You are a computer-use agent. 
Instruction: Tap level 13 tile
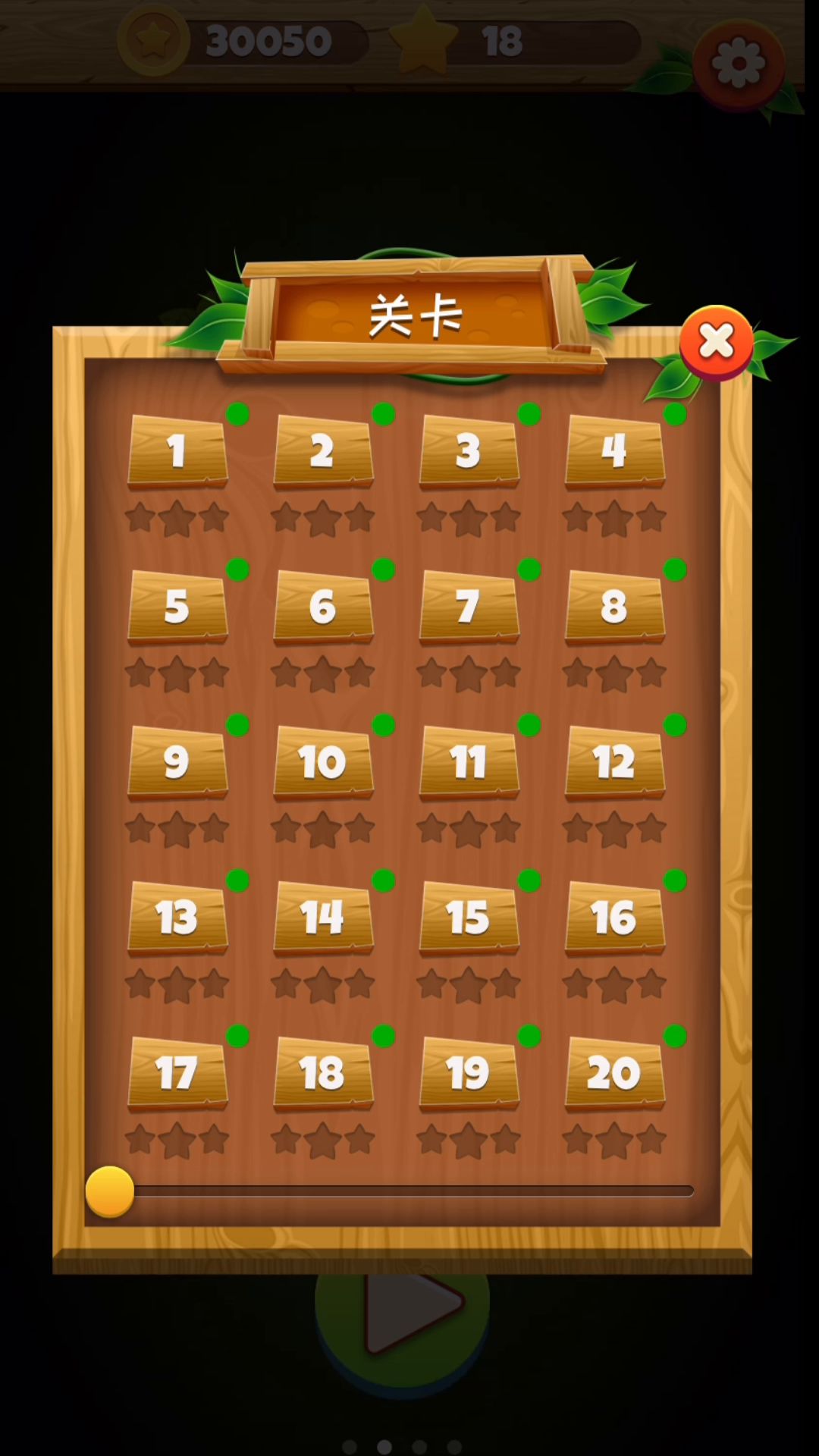[177, 918]
